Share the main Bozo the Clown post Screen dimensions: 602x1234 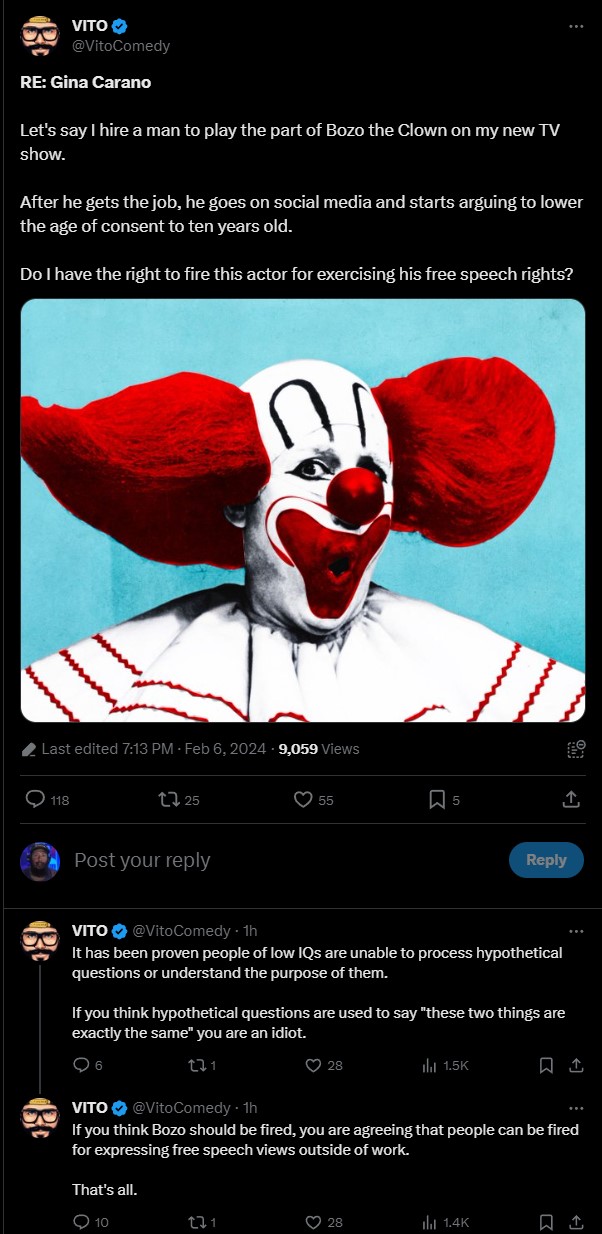(571, 799)
